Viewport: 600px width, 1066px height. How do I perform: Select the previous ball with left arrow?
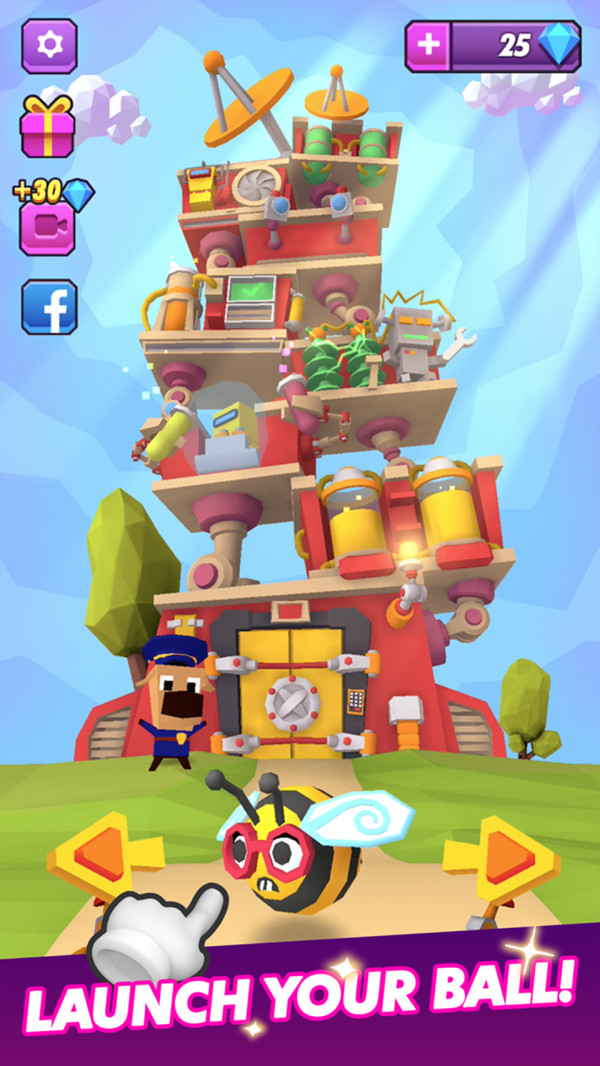coord(104,857)
